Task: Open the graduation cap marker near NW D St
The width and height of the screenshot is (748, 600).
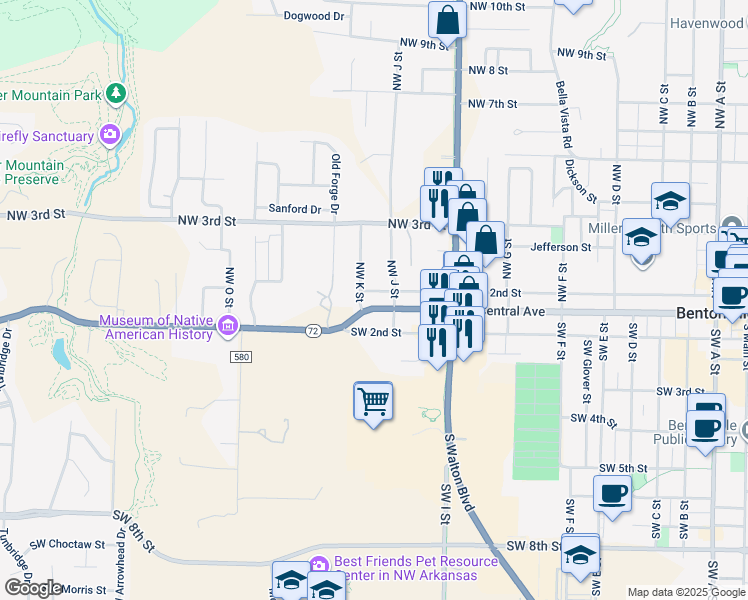Action: coord(670,200)
